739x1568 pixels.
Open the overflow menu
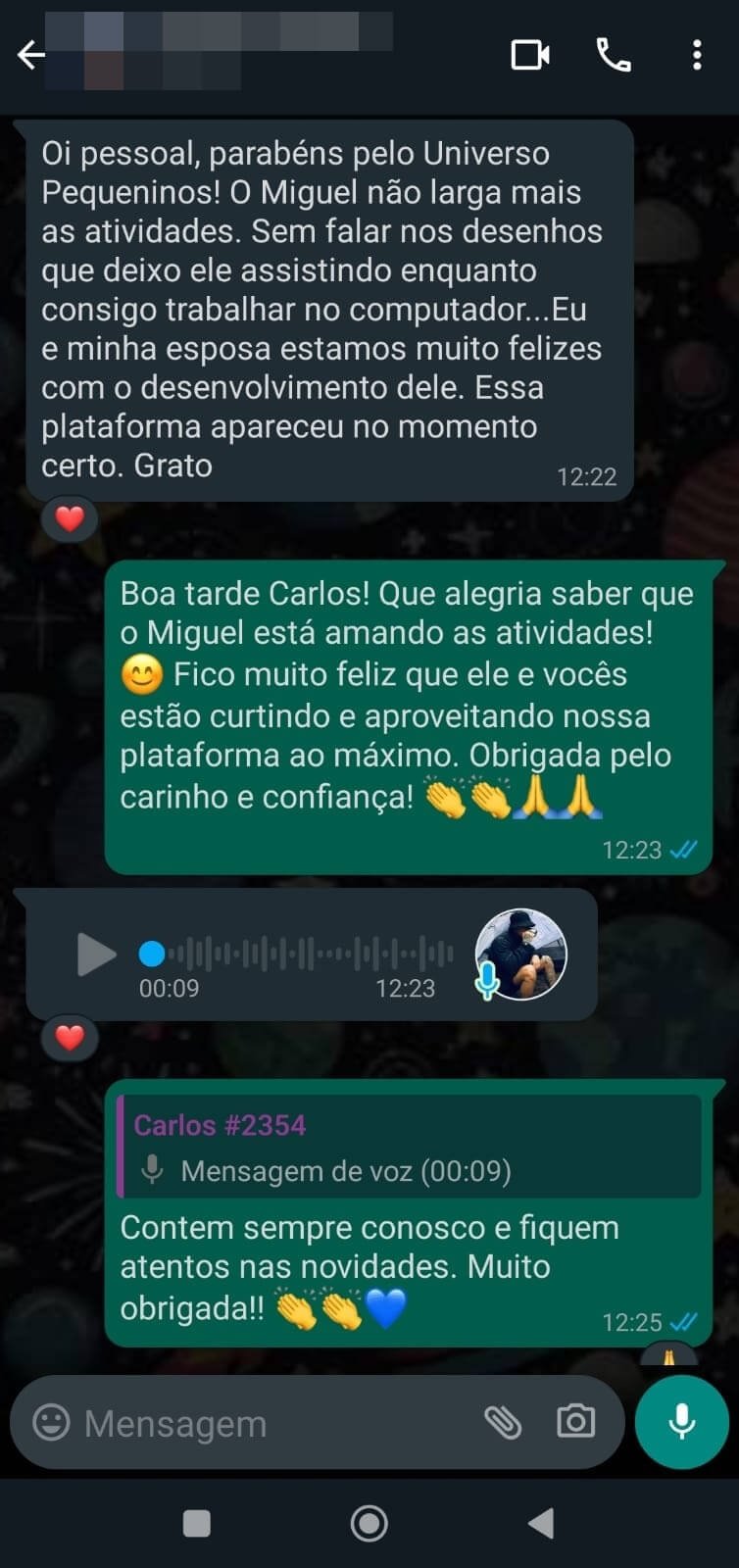coord(697,55)
